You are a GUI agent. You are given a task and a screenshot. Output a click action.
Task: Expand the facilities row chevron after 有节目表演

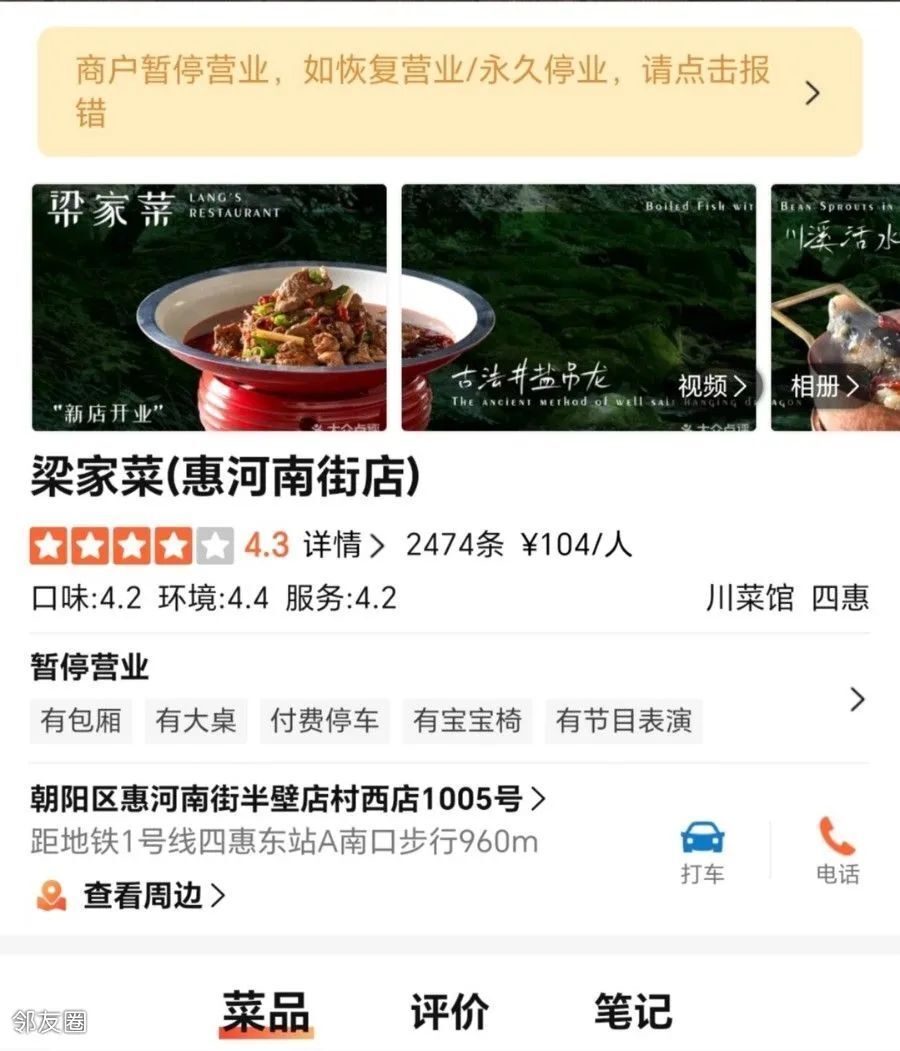(858, 701)
